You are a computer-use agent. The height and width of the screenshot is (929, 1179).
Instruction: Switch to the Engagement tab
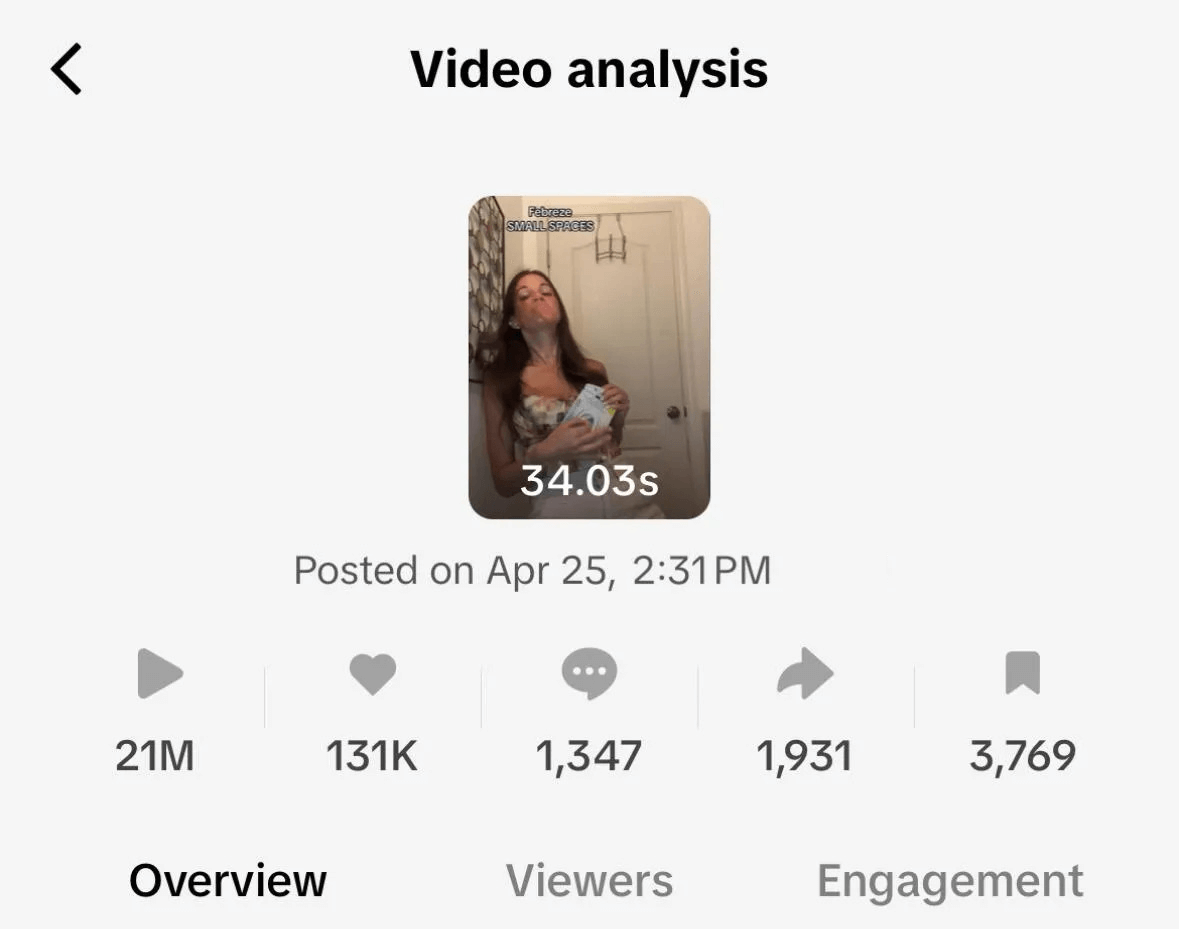pyautogui.click(x=950, y=881)
